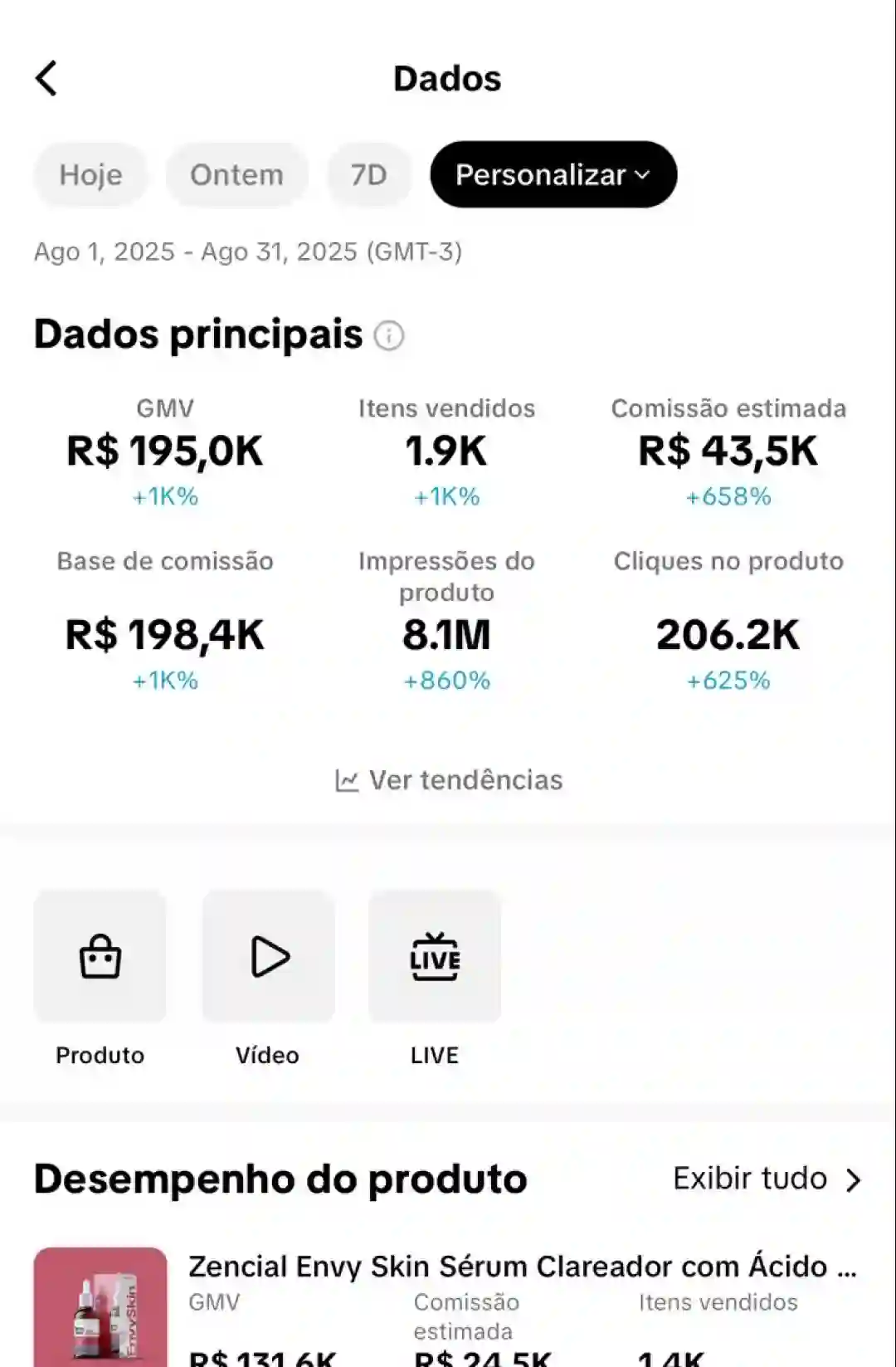896x1367 pixels.
Task: Open the Personalizar date range dropdown
Action: tap(553, 175)
